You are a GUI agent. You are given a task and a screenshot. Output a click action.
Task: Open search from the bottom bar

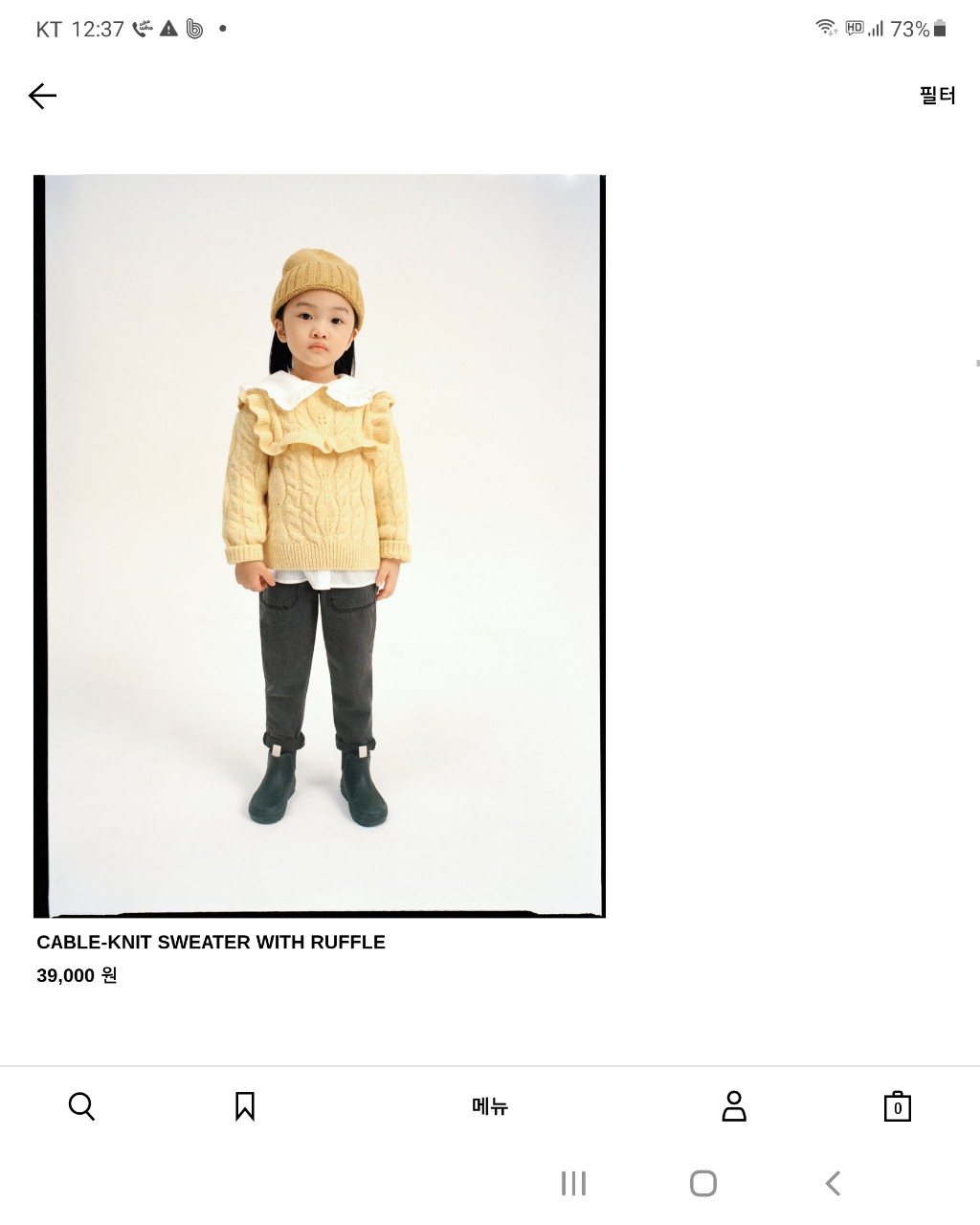[81, 1106]
